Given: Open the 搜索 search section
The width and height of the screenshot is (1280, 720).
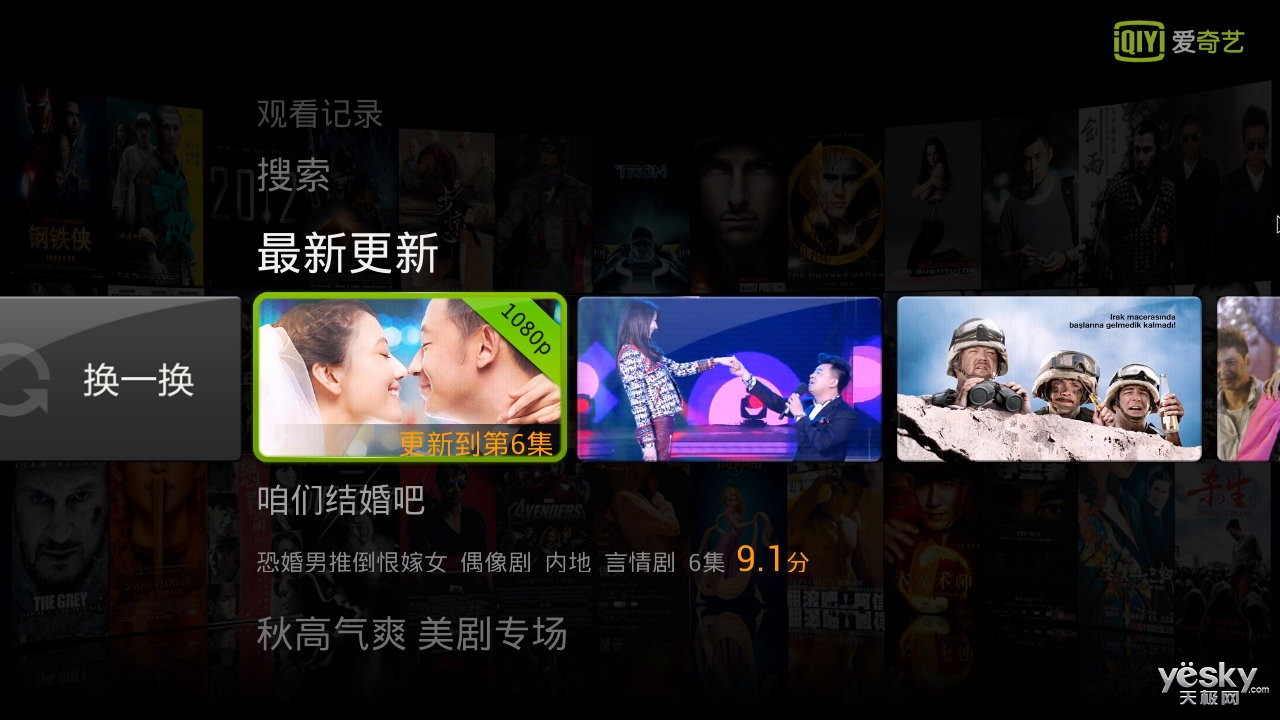Looking at the screenshot, I should tap(294, 176).
